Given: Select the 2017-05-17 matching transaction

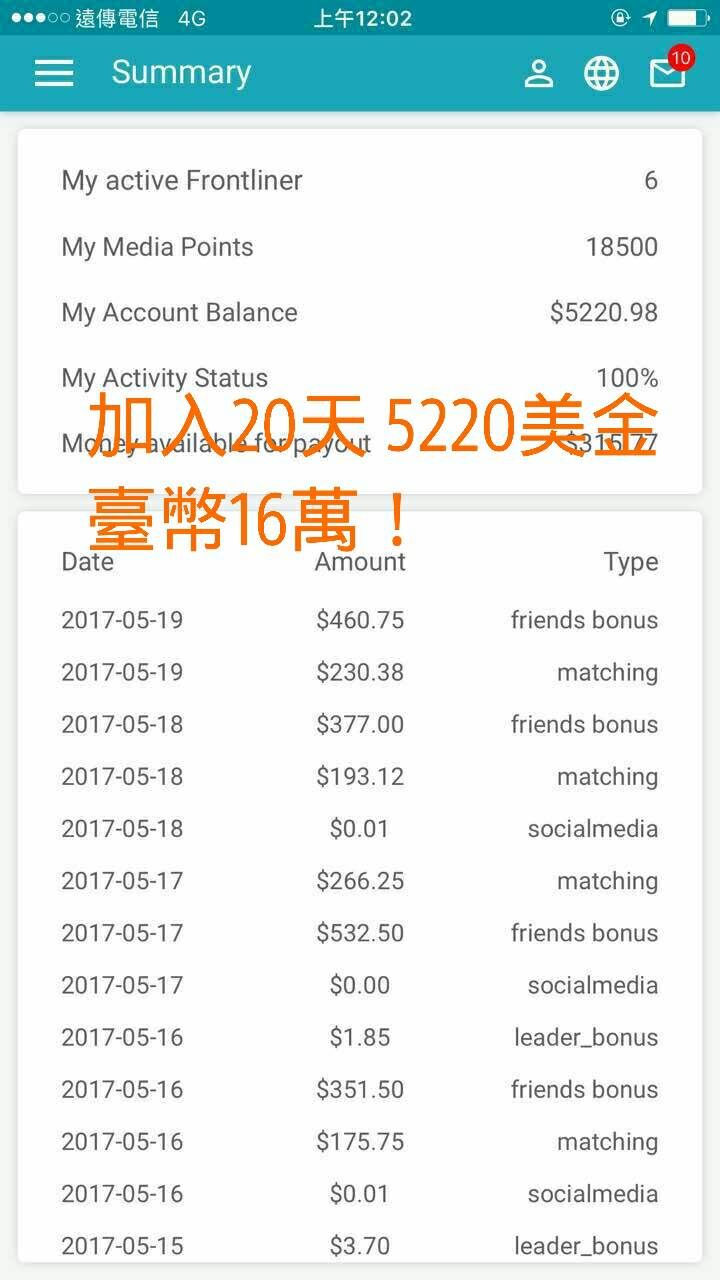Looking at the screenshot, I should (360, 881).
